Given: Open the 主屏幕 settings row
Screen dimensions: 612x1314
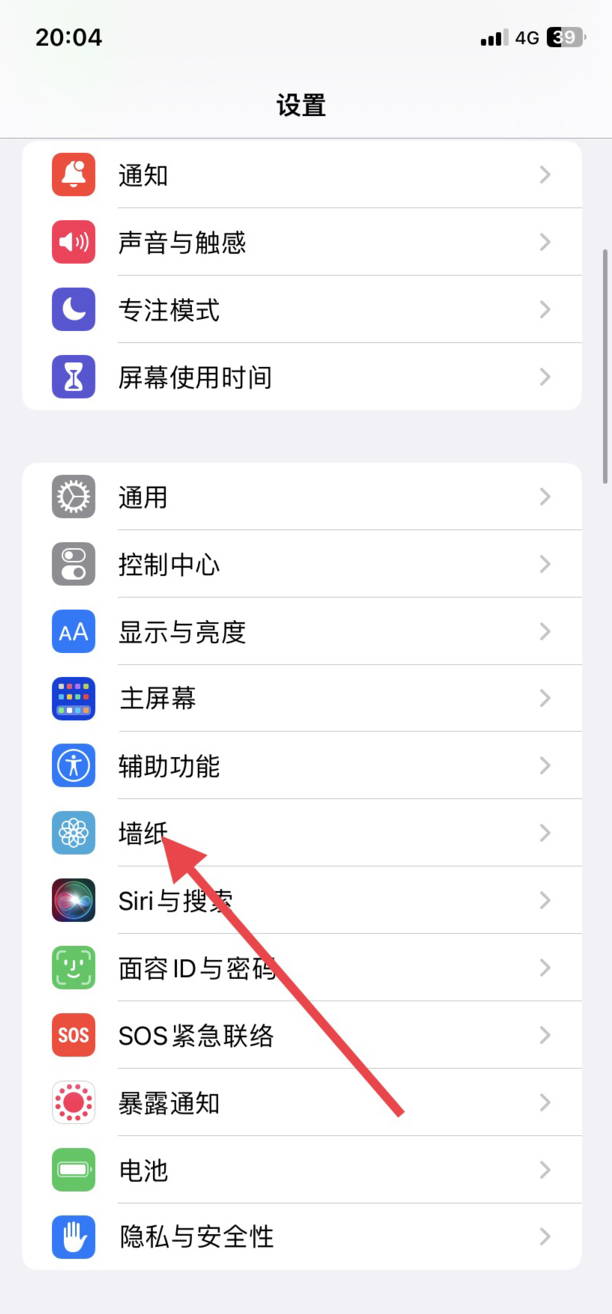Looking at the screenshot, I should click(x=302, y=698).
